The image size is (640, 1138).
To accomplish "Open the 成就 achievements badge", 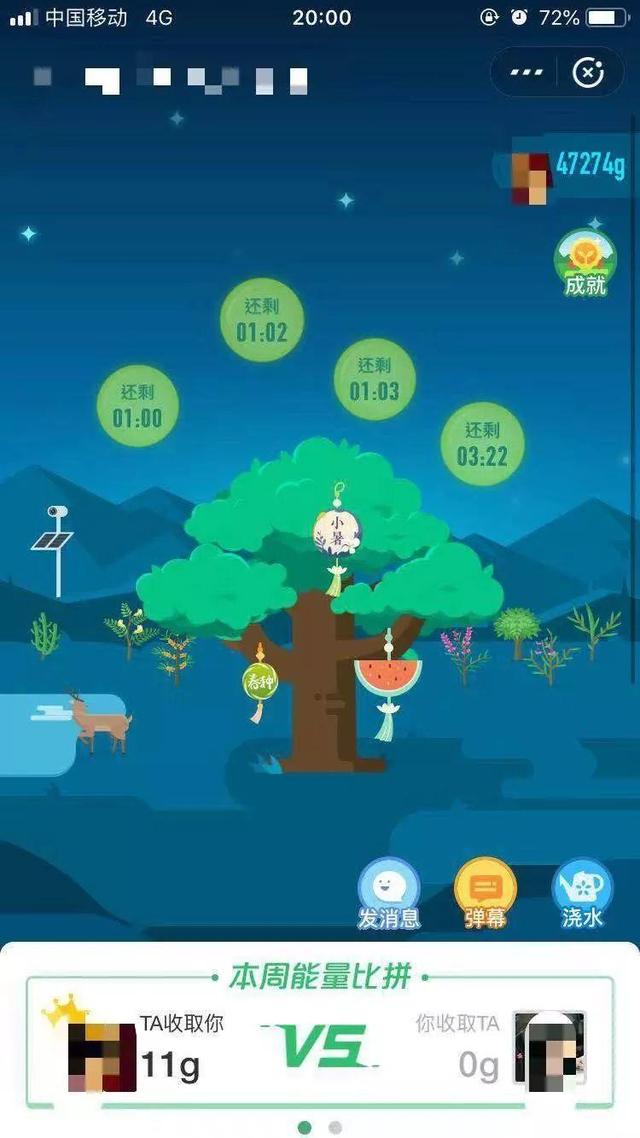I will pyautogui.click(x=585, y=264).
